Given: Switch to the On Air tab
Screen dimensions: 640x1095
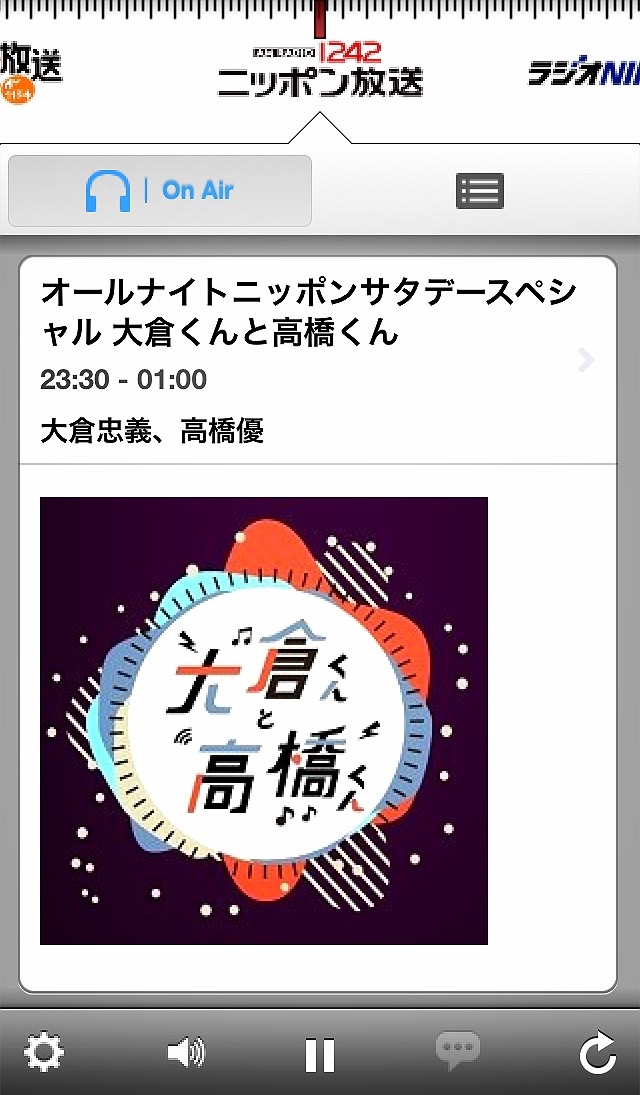Looking at the screenshot, I should pos(160,190).
